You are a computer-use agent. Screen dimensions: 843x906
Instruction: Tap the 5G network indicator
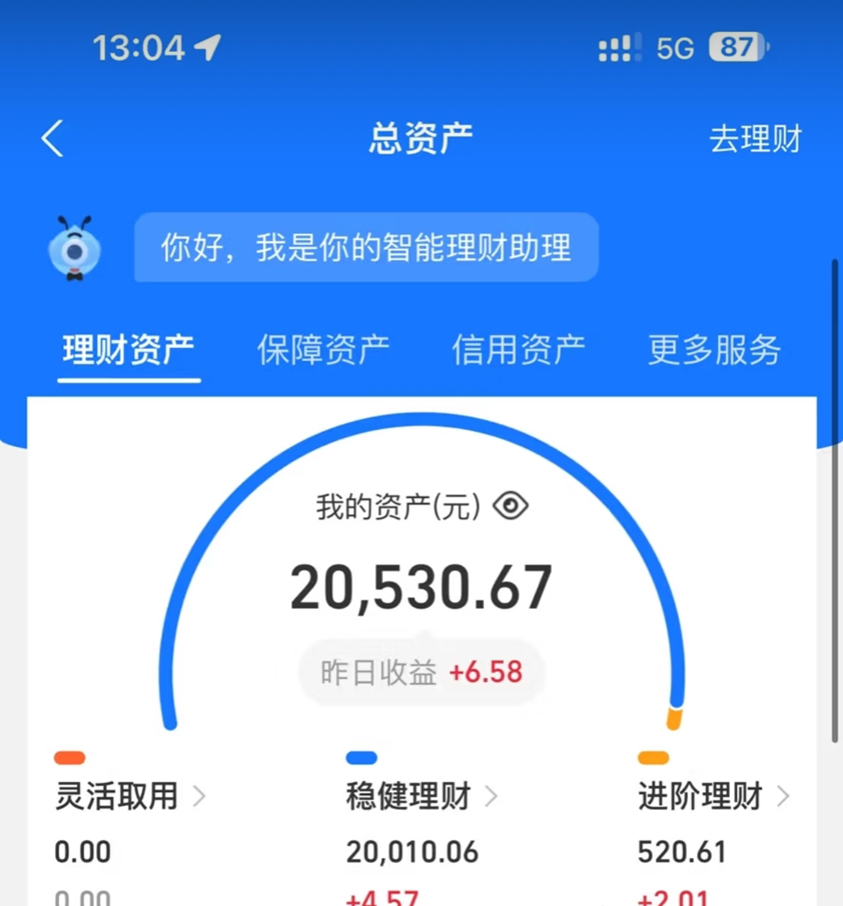(x=671, y=46)
